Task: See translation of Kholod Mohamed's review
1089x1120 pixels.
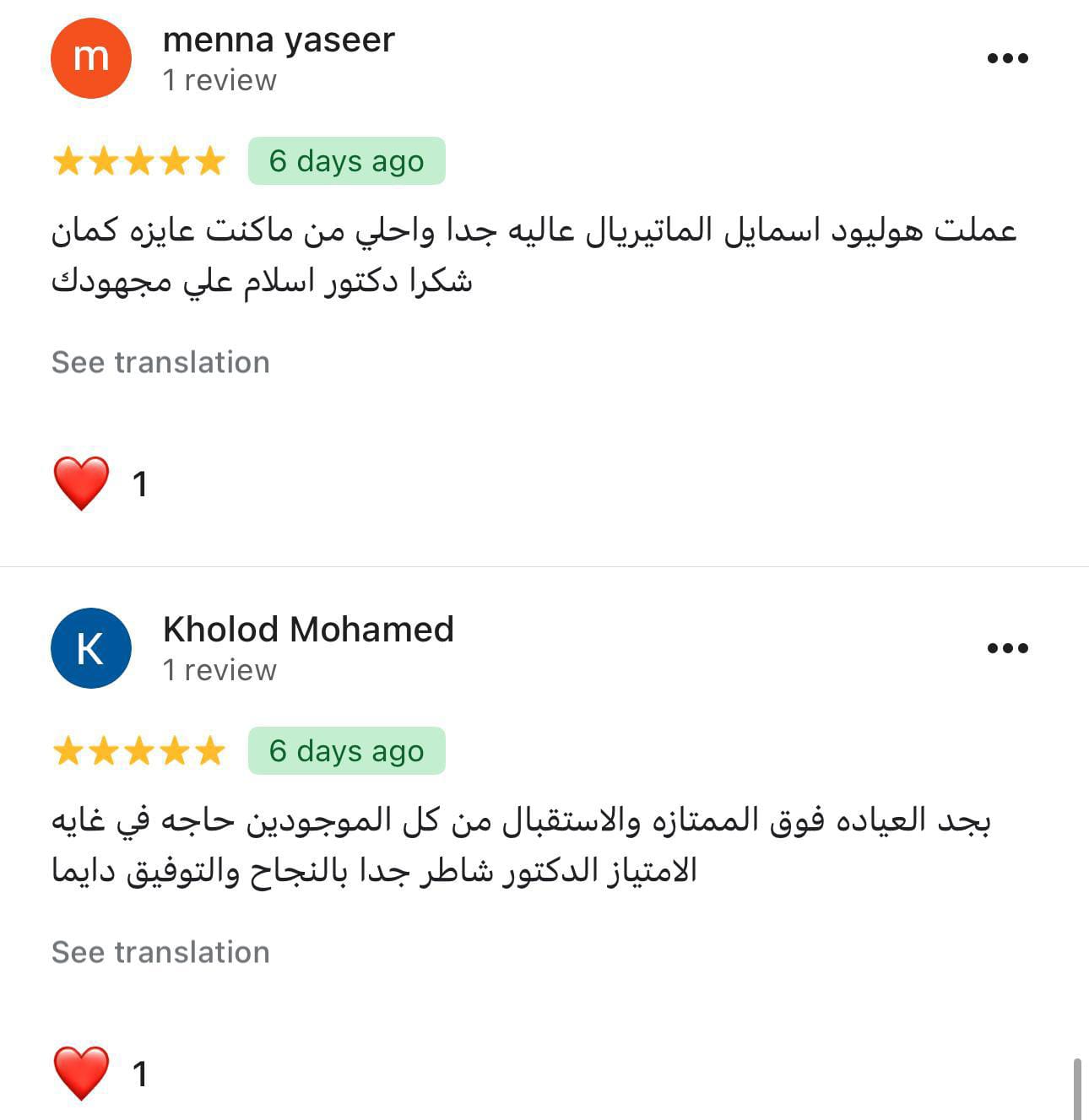Action: (x=160, y=952)
